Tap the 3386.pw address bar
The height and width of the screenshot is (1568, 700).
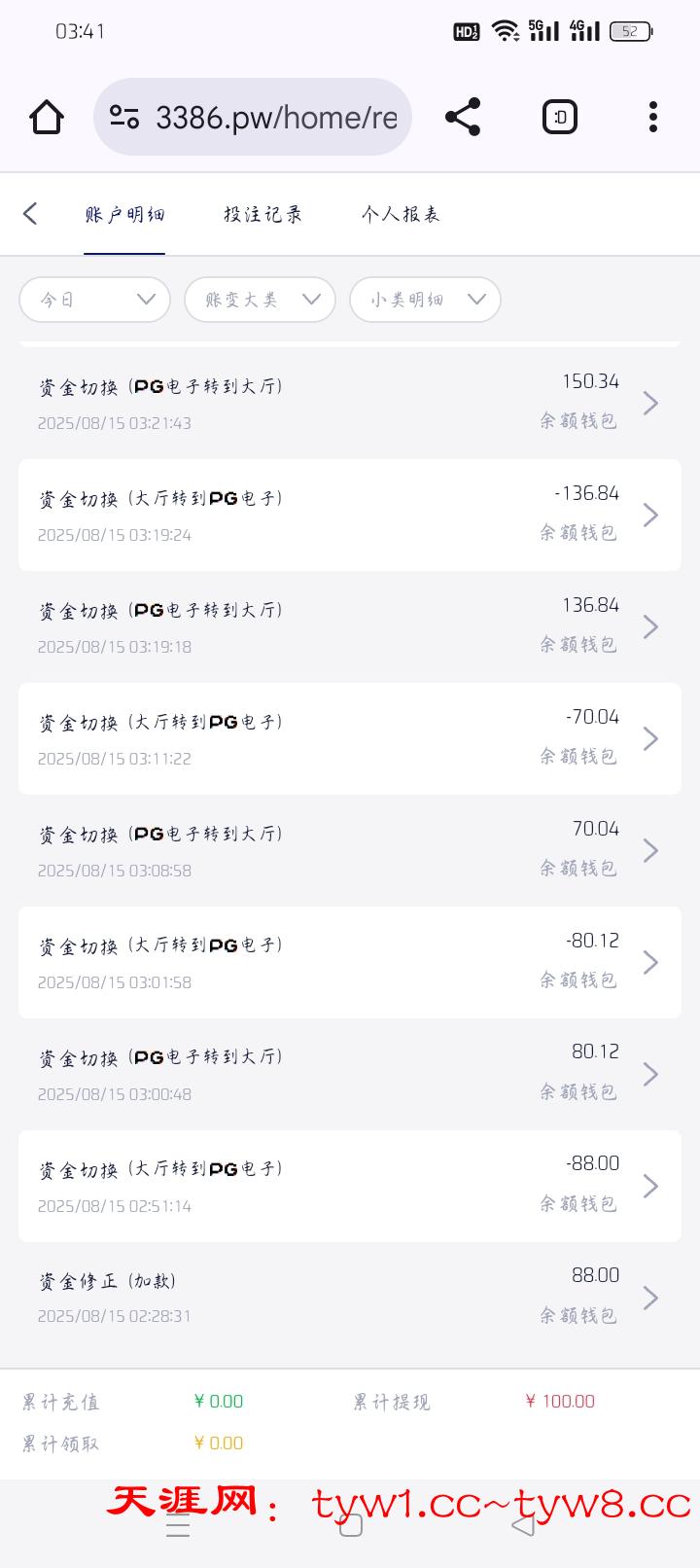253,118
